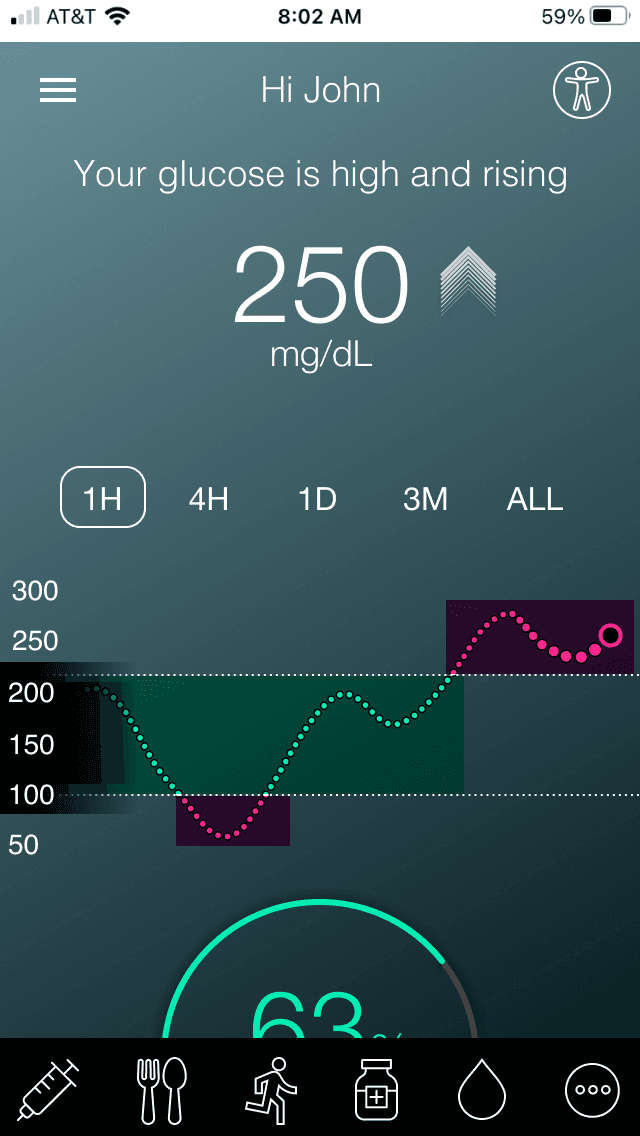Open the hamburger menu
Screen dimensions: 640x1136
pos(58,91)
